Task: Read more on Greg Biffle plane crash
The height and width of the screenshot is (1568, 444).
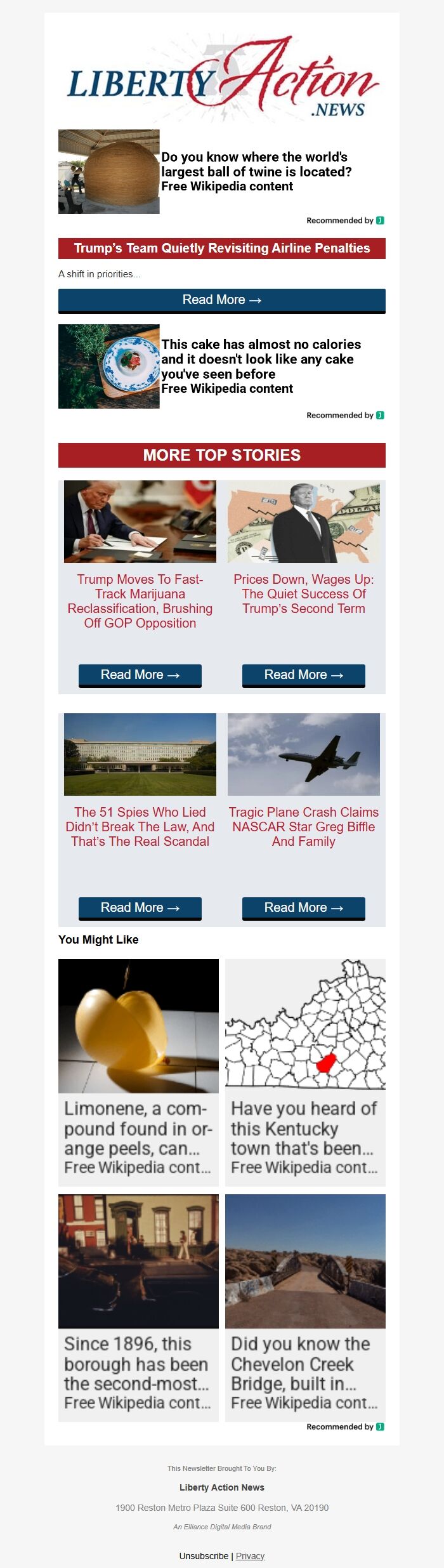Action: [303, 908]
